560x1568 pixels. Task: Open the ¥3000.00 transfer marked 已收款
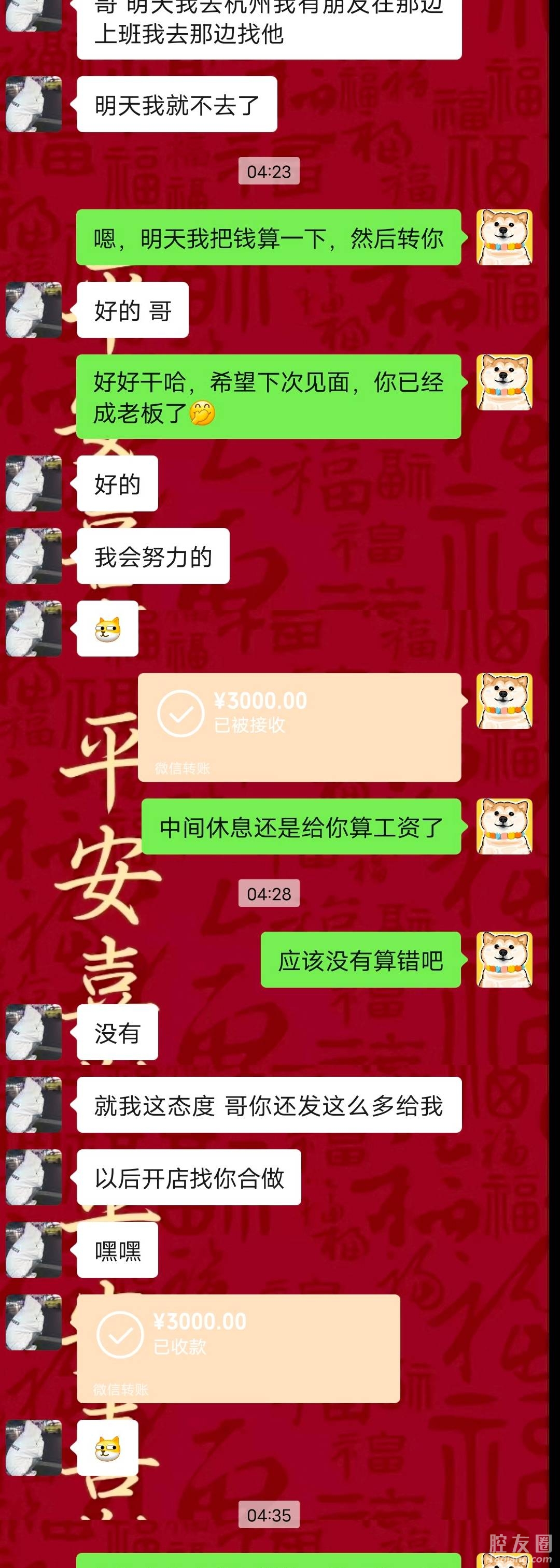pyautogui.click(x=237, y=1348)
